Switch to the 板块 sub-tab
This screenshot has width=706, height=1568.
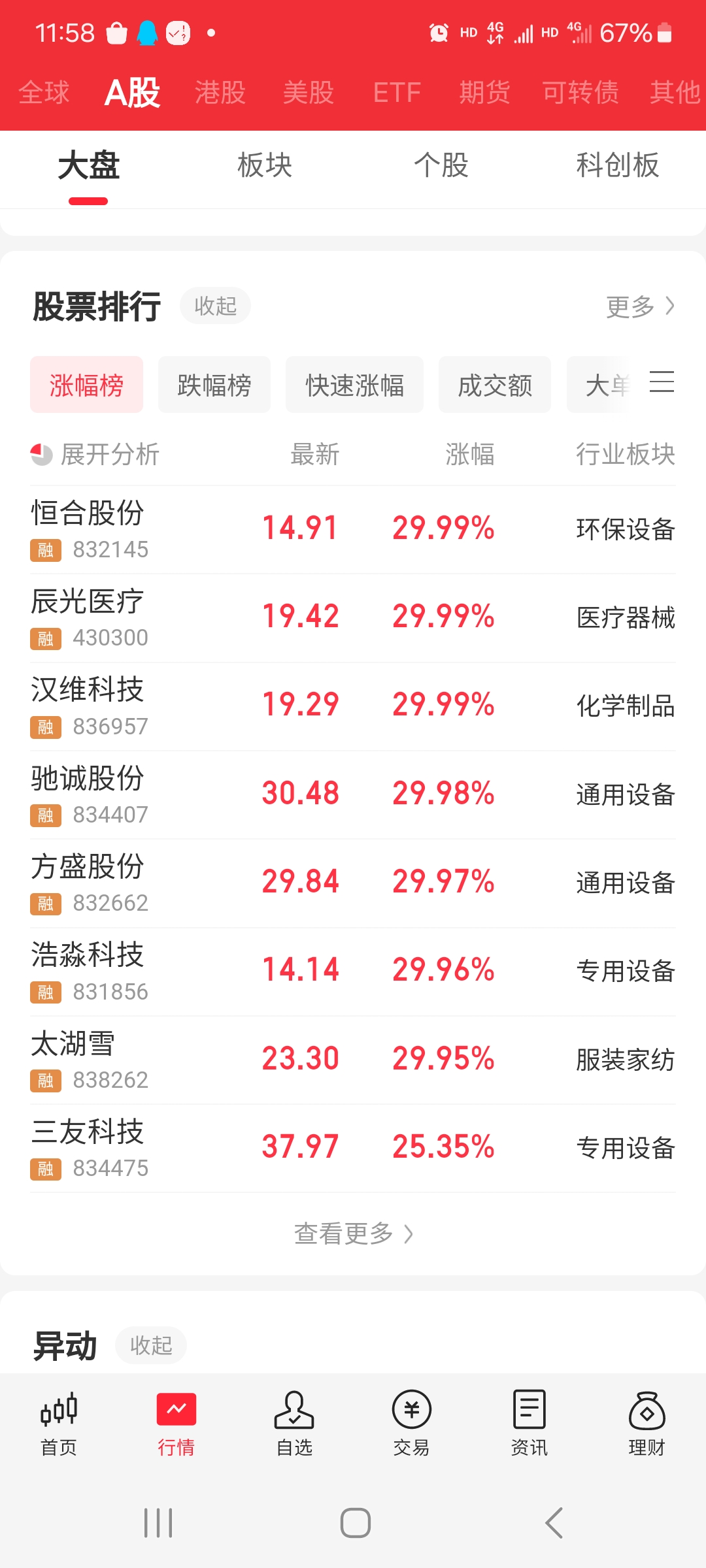click(x=265, y=165)
